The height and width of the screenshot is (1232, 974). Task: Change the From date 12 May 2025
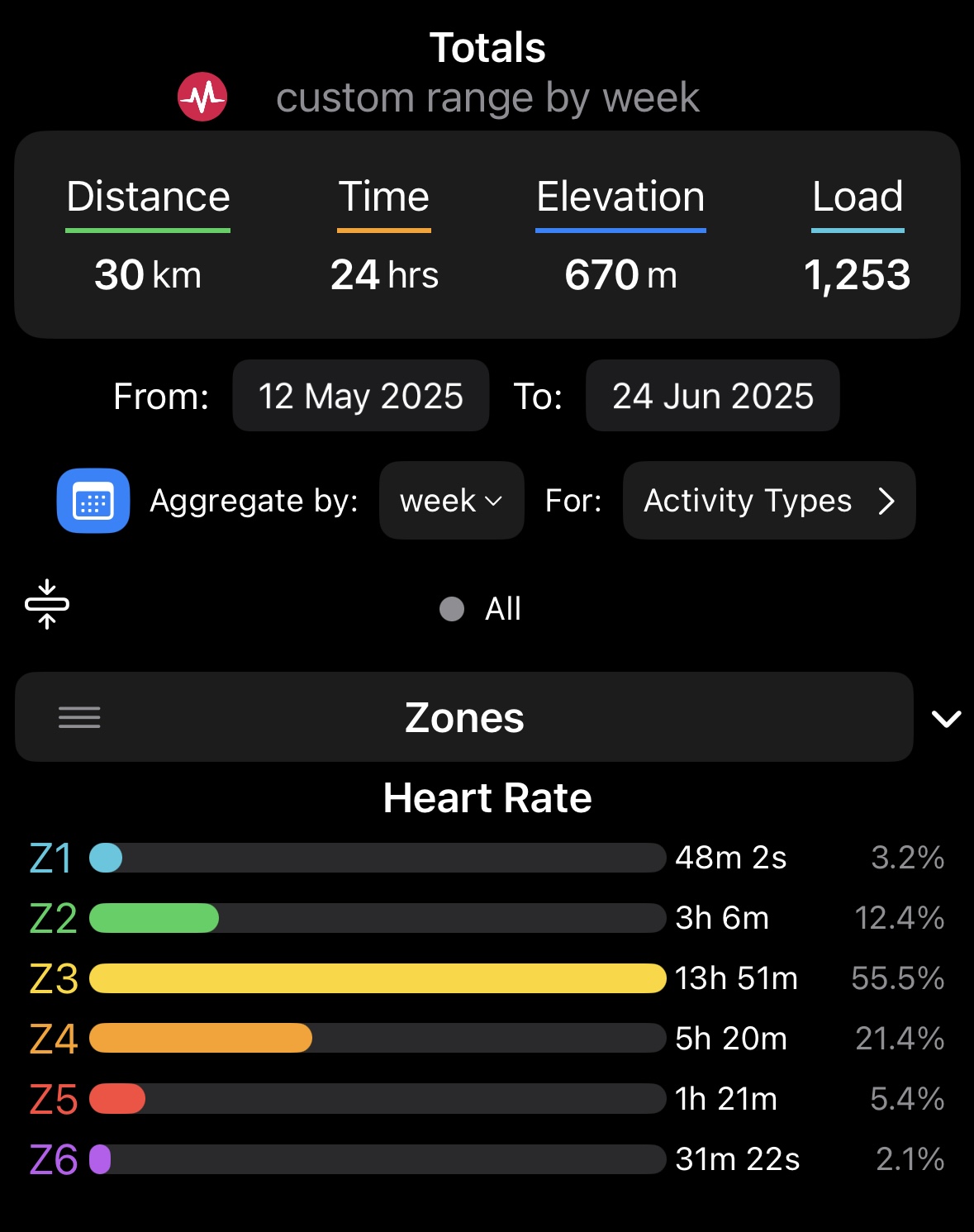(360, 396)
